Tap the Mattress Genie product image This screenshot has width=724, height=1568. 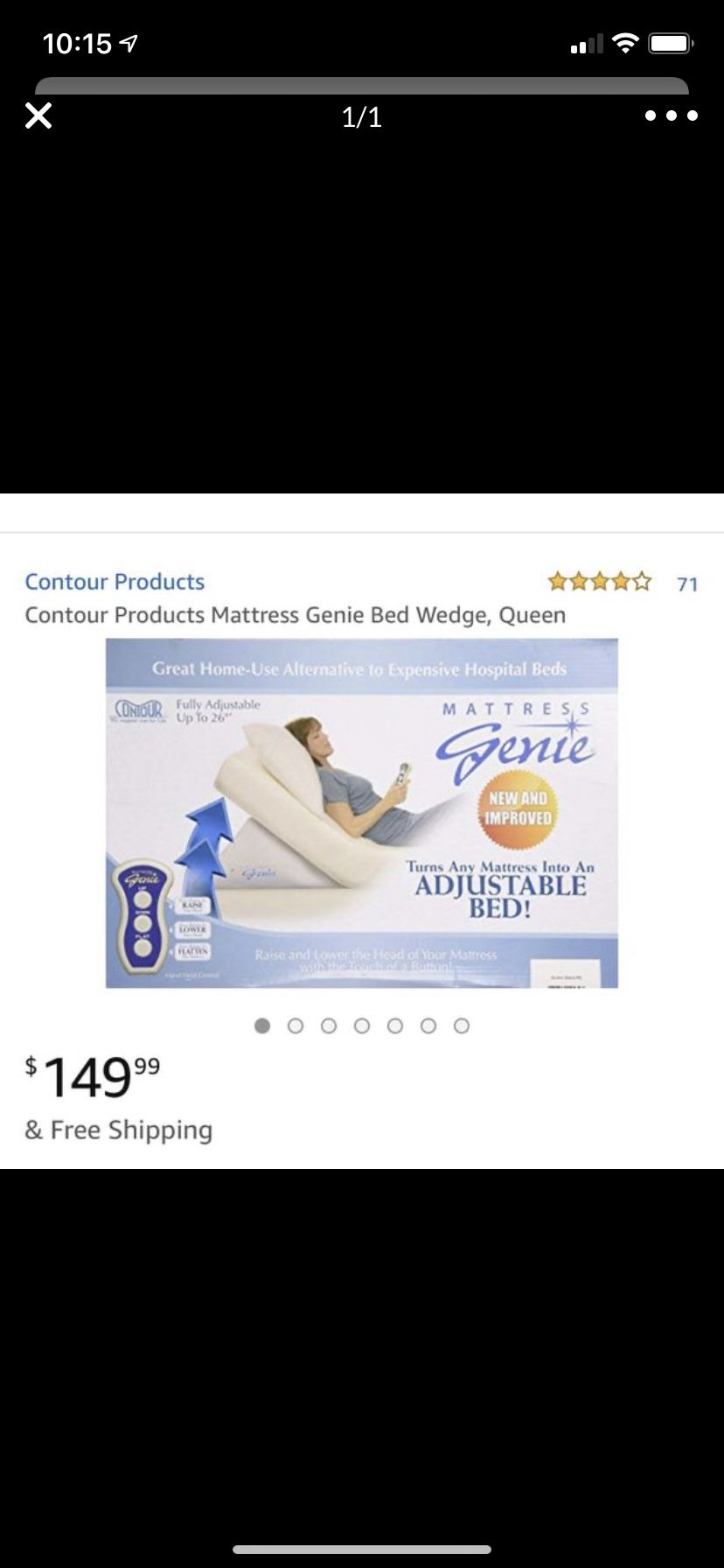361,812
